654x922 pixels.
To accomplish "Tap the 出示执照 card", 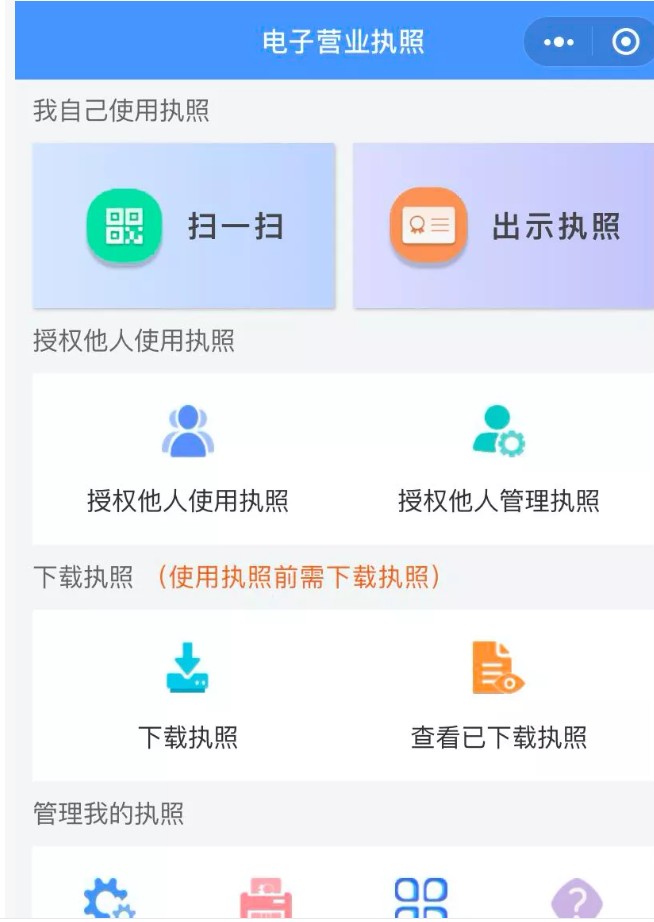I will click(504, 226).
